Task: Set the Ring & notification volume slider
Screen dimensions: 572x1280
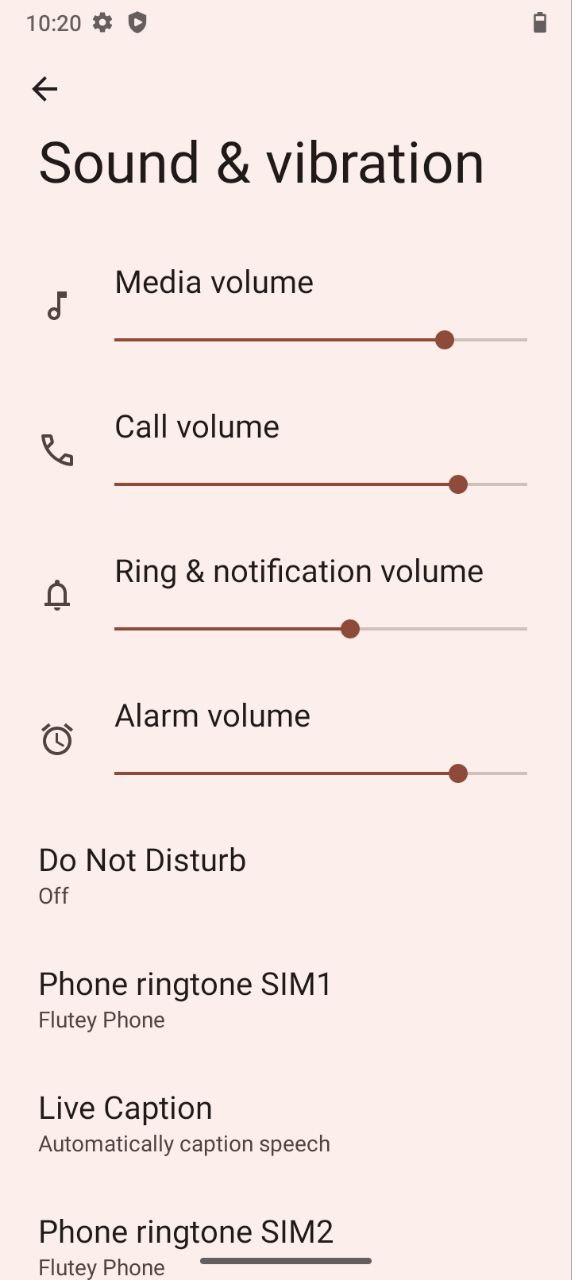Action: tap(320, 629)
